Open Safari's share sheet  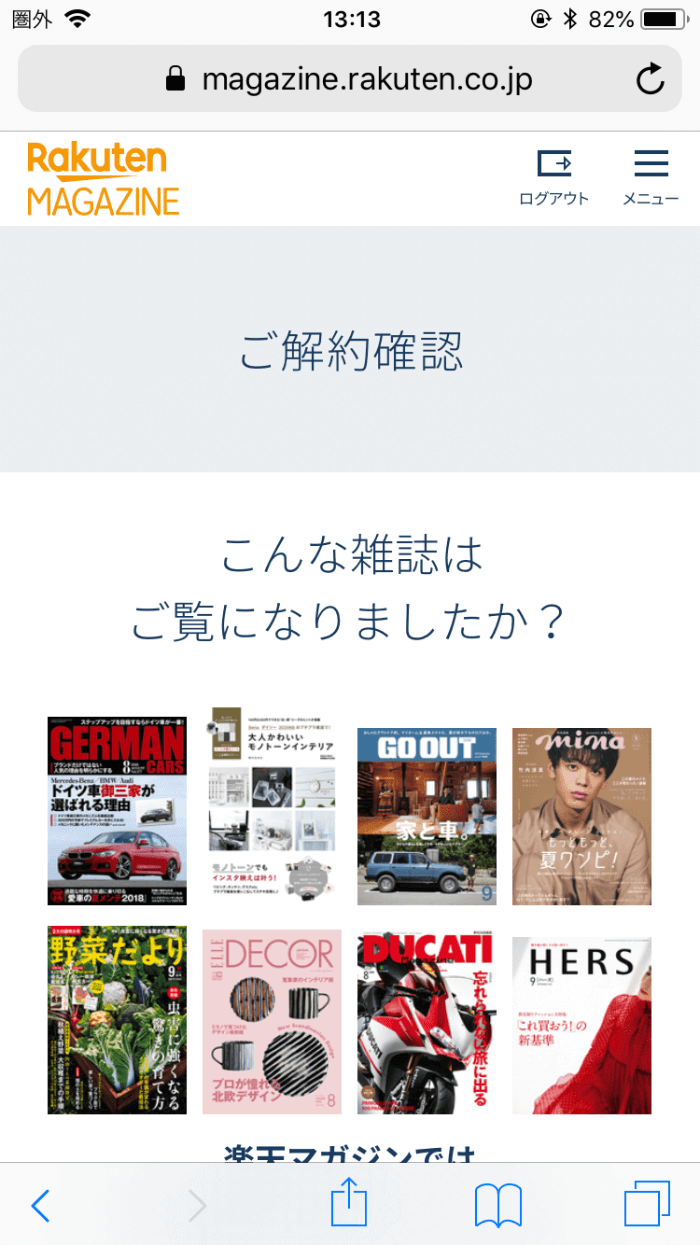click(x=350, y=1204)
